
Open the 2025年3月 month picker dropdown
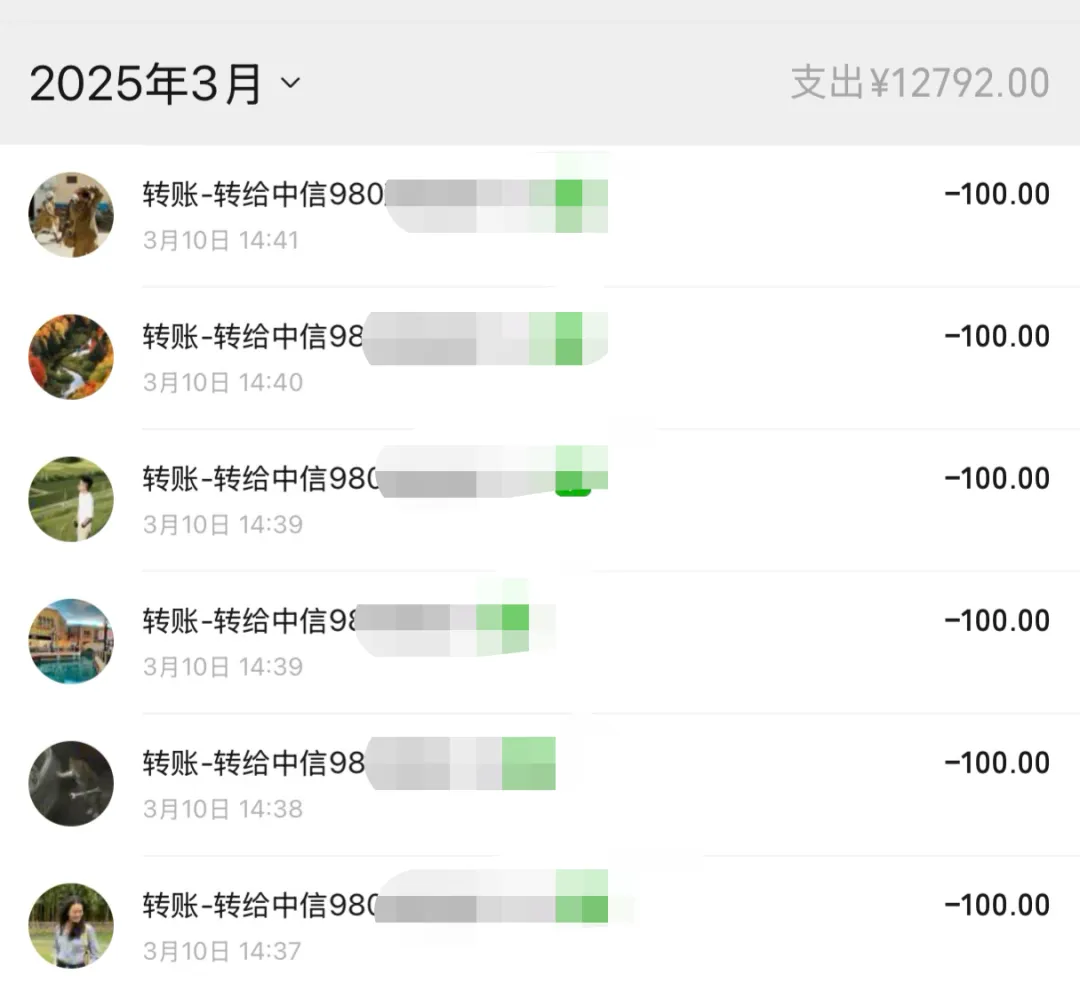[165, 84]
